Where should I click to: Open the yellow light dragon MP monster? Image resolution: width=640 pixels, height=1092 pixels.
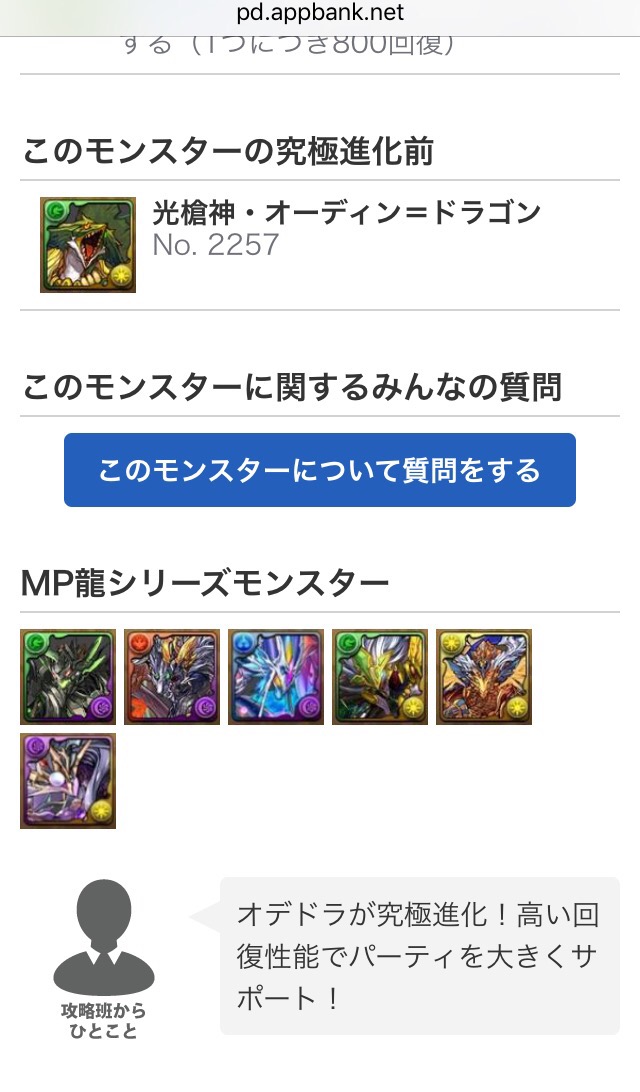coord(484,677)
